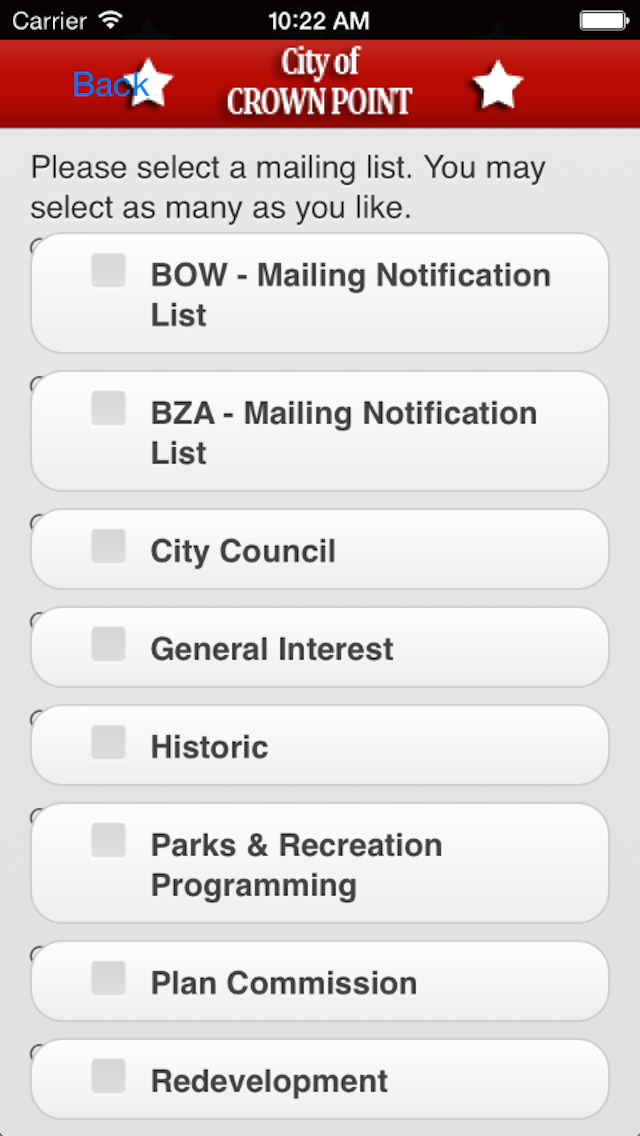Image resolution: width=640 pixels, height=1136 pixels.
Task: Select the Plan Commission list
Action: (320, 981)
